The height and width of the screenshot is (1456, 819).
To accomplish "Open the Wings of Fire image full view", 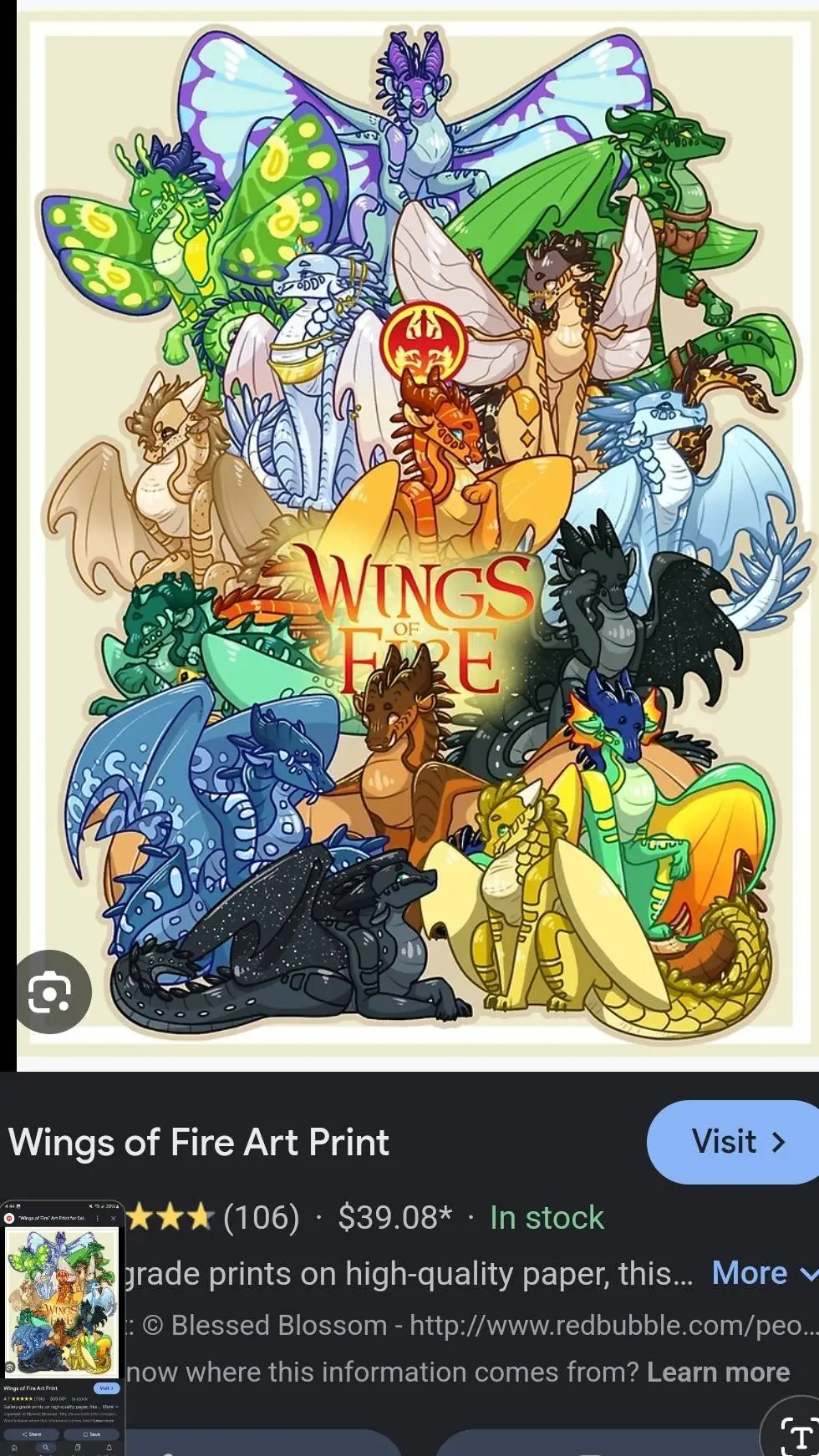I will tap(418, 535).
